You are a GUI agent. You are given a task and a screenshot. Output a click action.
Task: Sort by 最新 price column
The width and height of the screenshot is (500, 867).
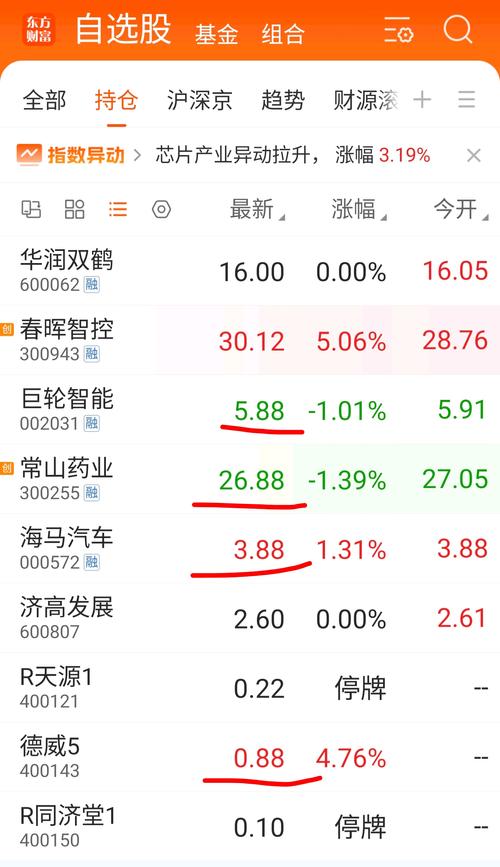(x=257, y=210)
